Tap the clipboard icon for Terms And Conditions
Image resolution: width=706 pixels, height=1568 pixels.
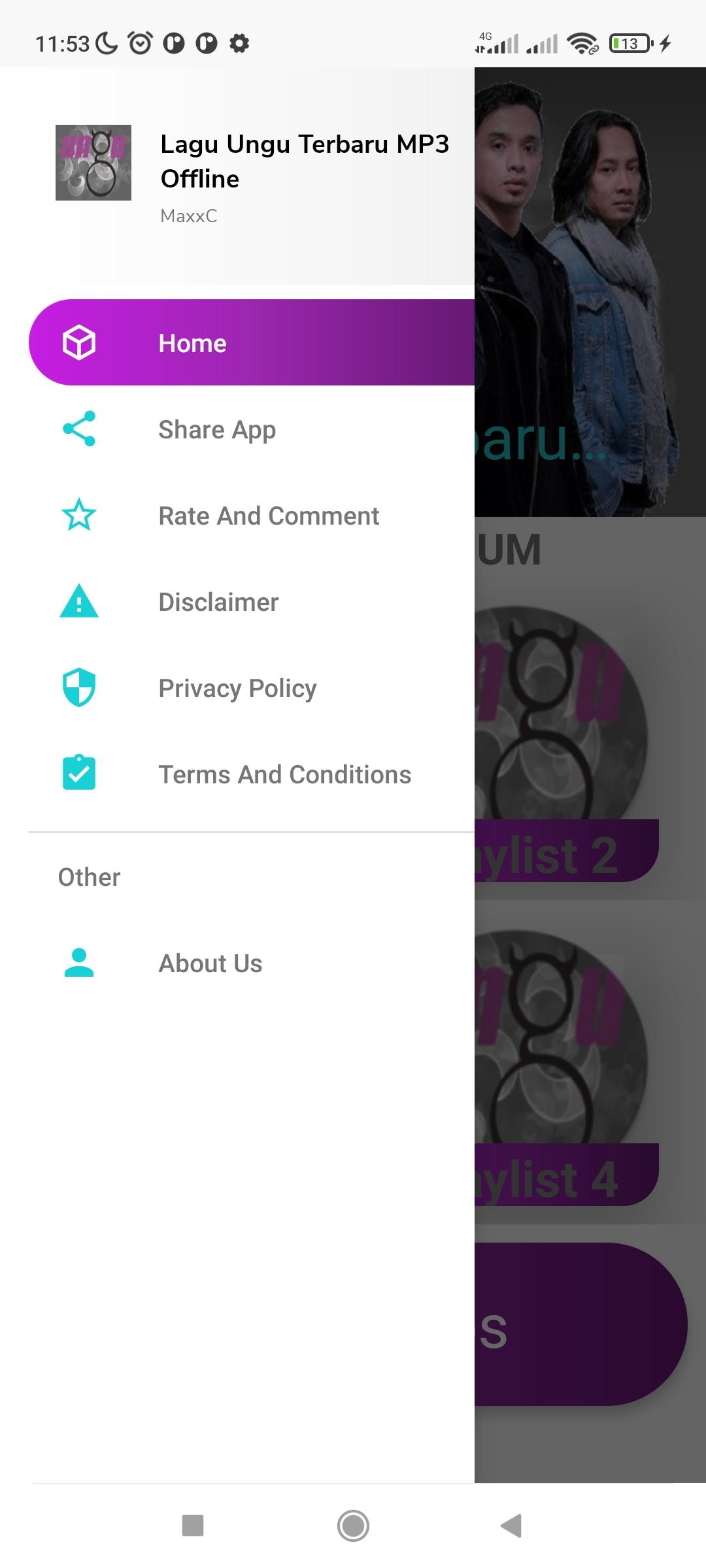coord(78,774)
